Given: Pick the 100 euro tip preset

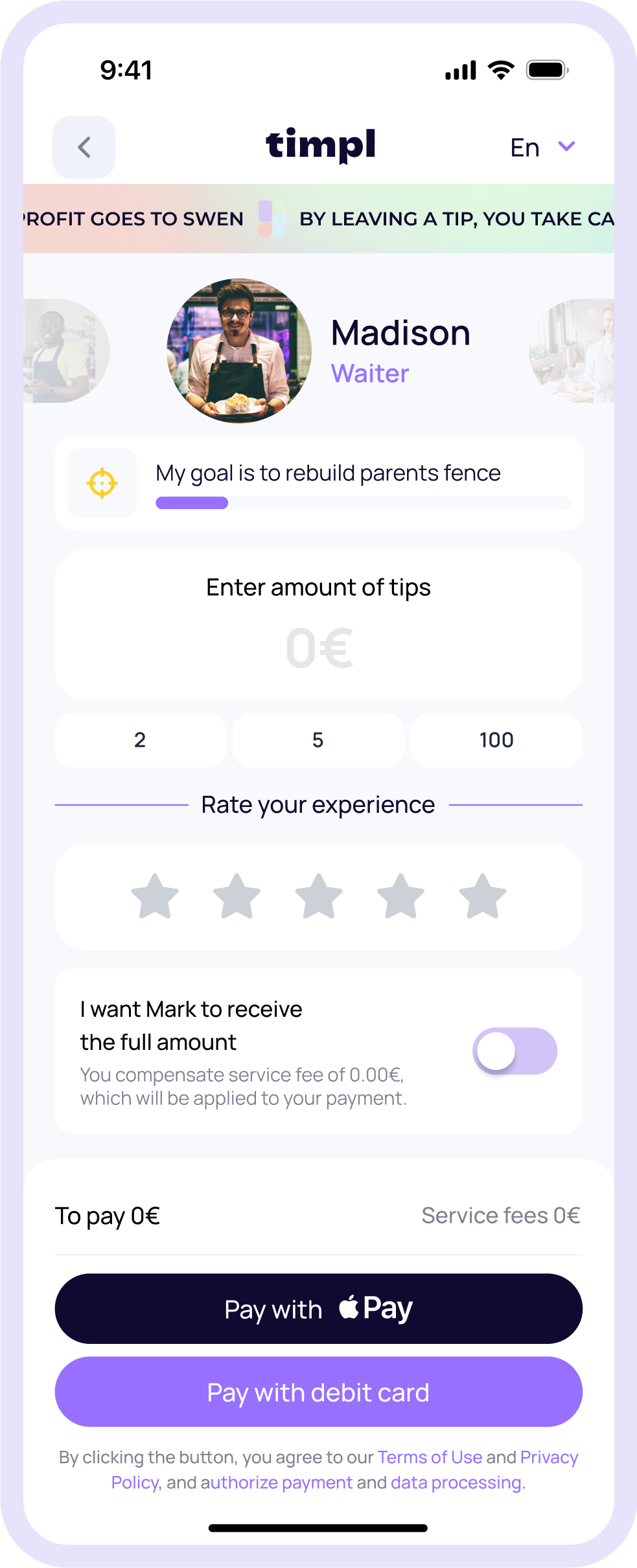Looking at the screenshot, I should (x=496, y=740).
